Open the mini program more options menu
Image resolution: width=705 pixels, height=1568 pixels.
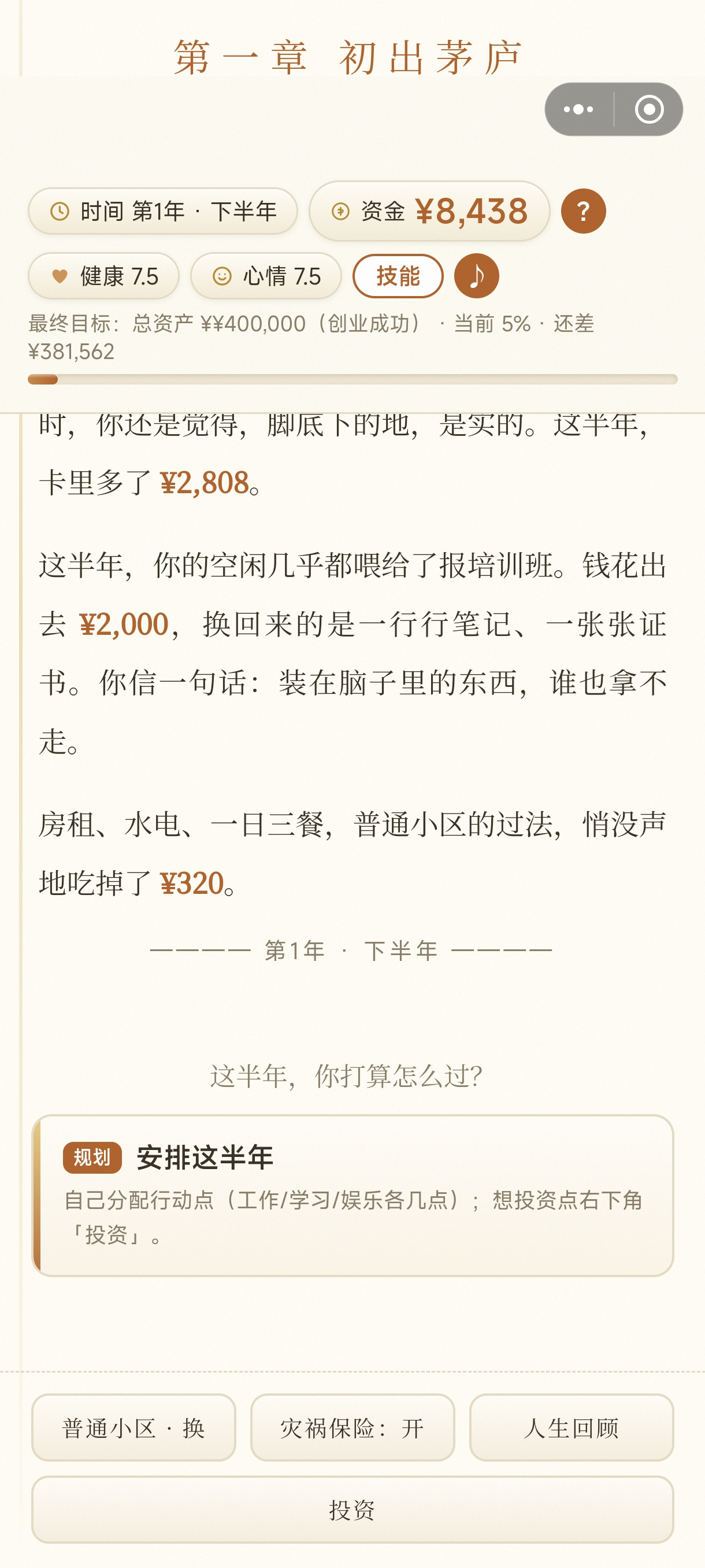578,110
